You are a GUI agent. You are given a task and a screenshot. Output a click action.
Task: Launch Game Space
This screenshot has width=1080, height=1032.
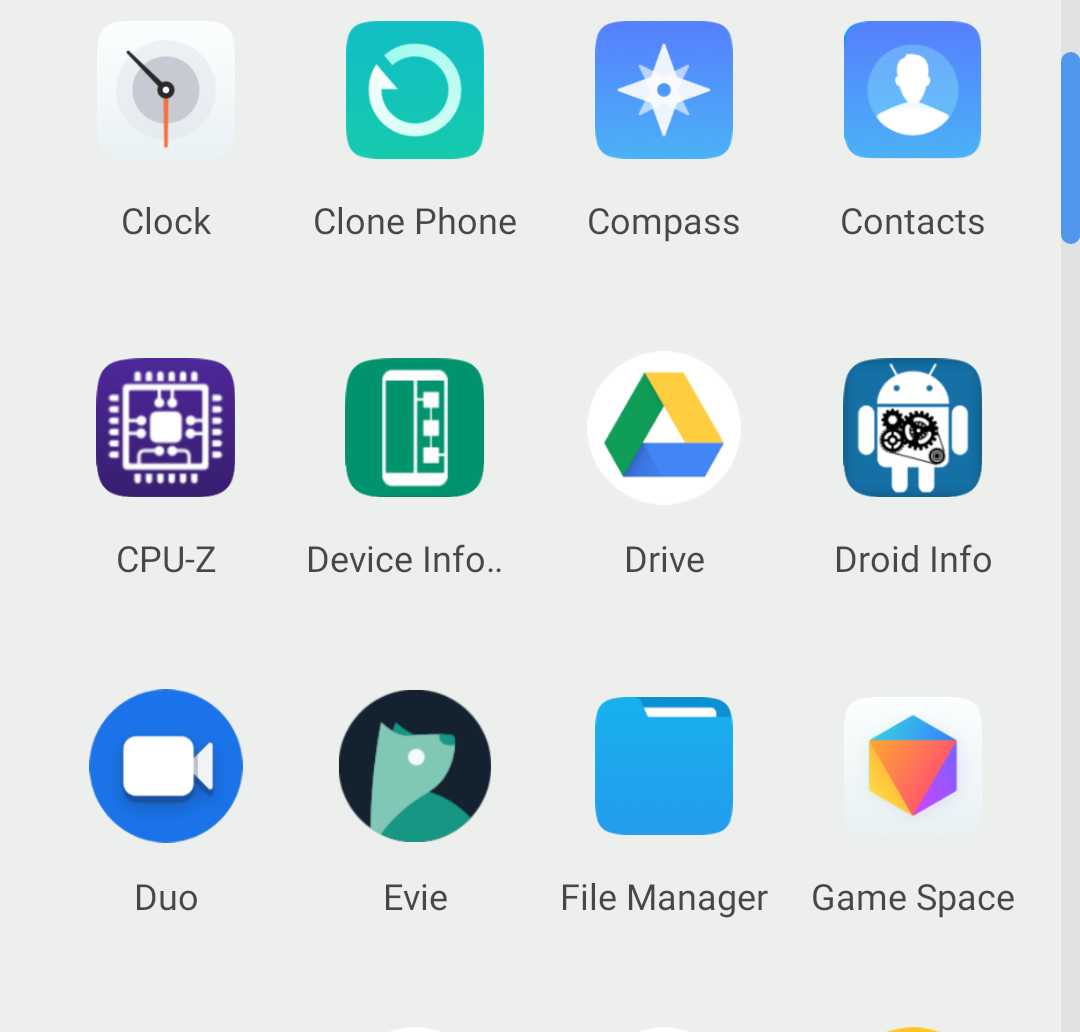click(913, 766)
